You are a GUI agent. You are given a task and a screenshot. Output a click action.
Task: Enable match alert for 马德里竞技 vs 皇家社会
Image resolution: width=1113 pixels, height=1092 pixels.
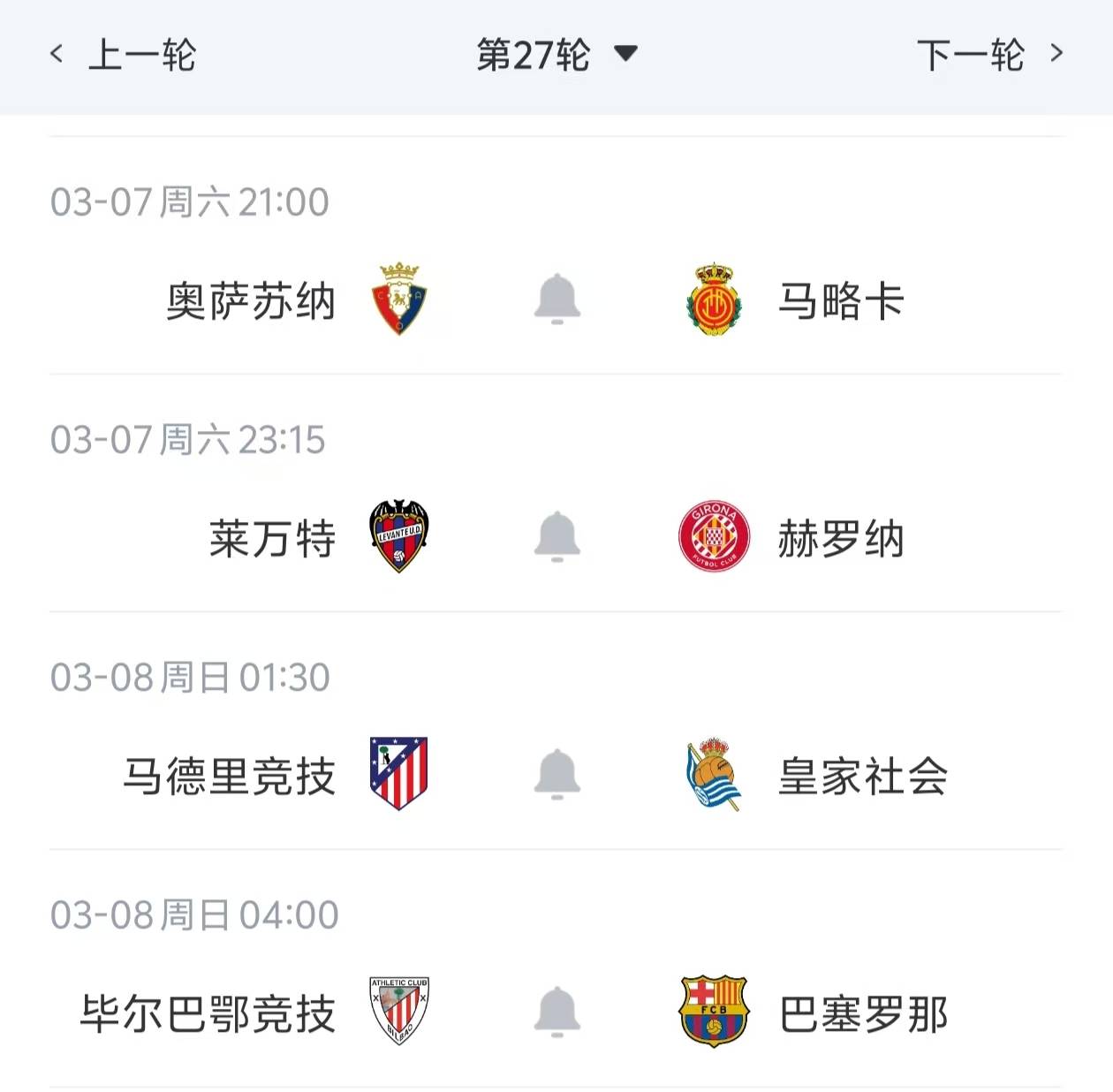pos(556,774)
